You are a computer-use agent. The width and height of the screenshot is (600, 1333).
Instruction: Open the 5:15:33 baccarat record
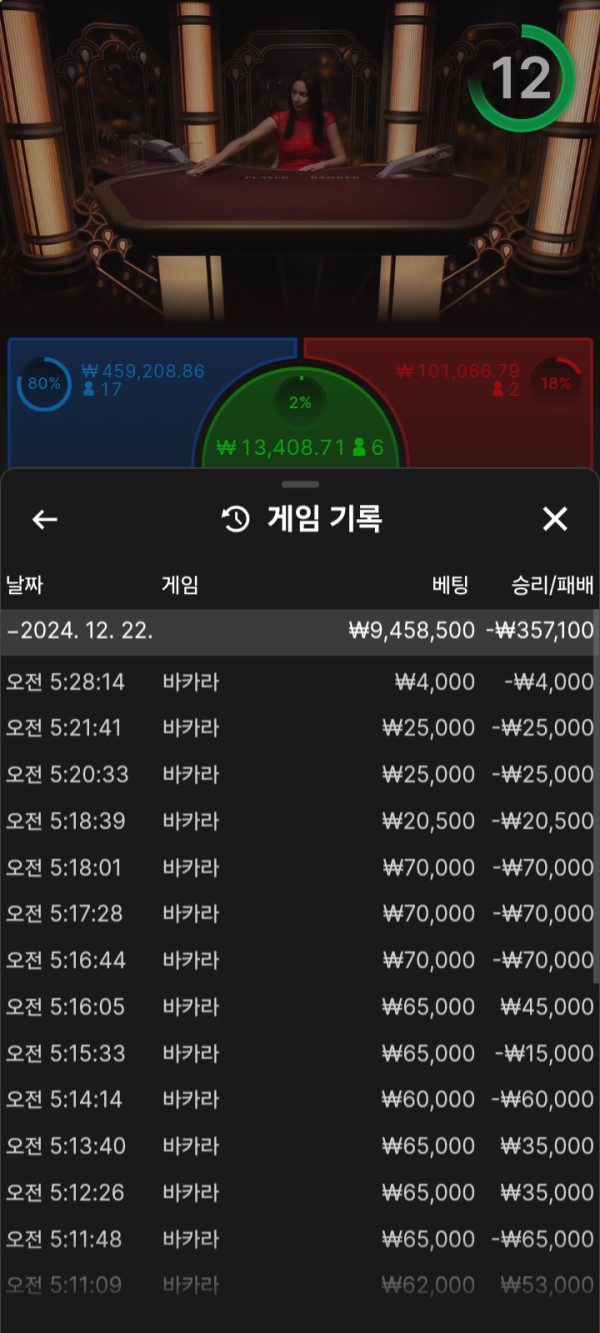pos(298,1053)
